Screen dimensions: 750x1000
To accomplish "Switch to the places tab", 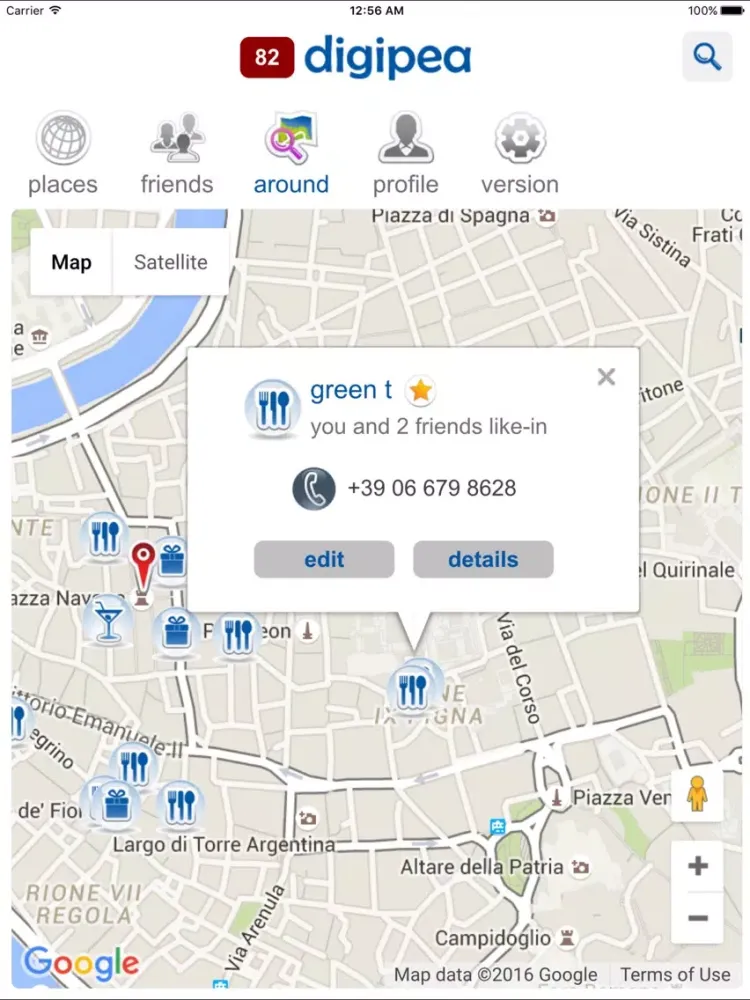I will point(63,155).
